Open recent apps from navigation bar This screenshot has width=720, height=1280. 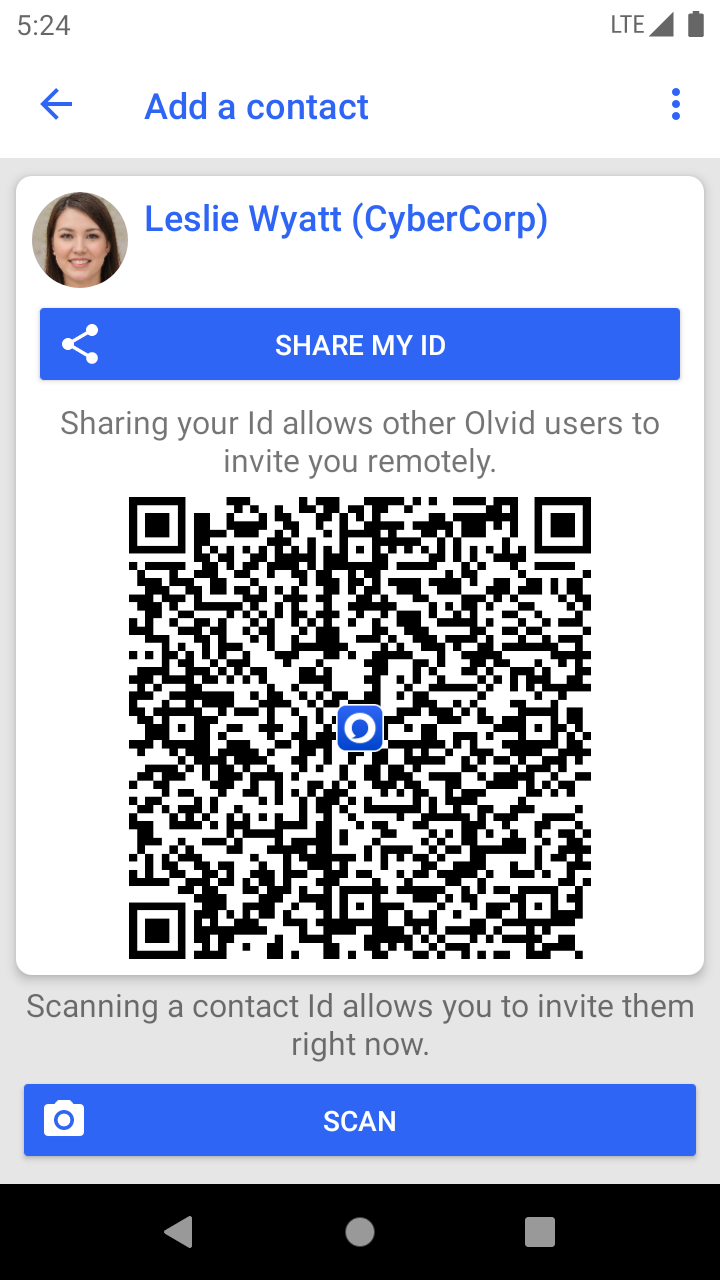pos(539,1232)
